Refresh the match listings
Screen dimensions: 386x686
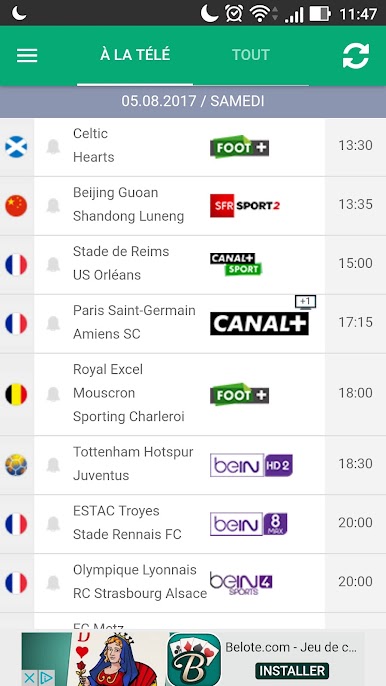tap(355, 56)
